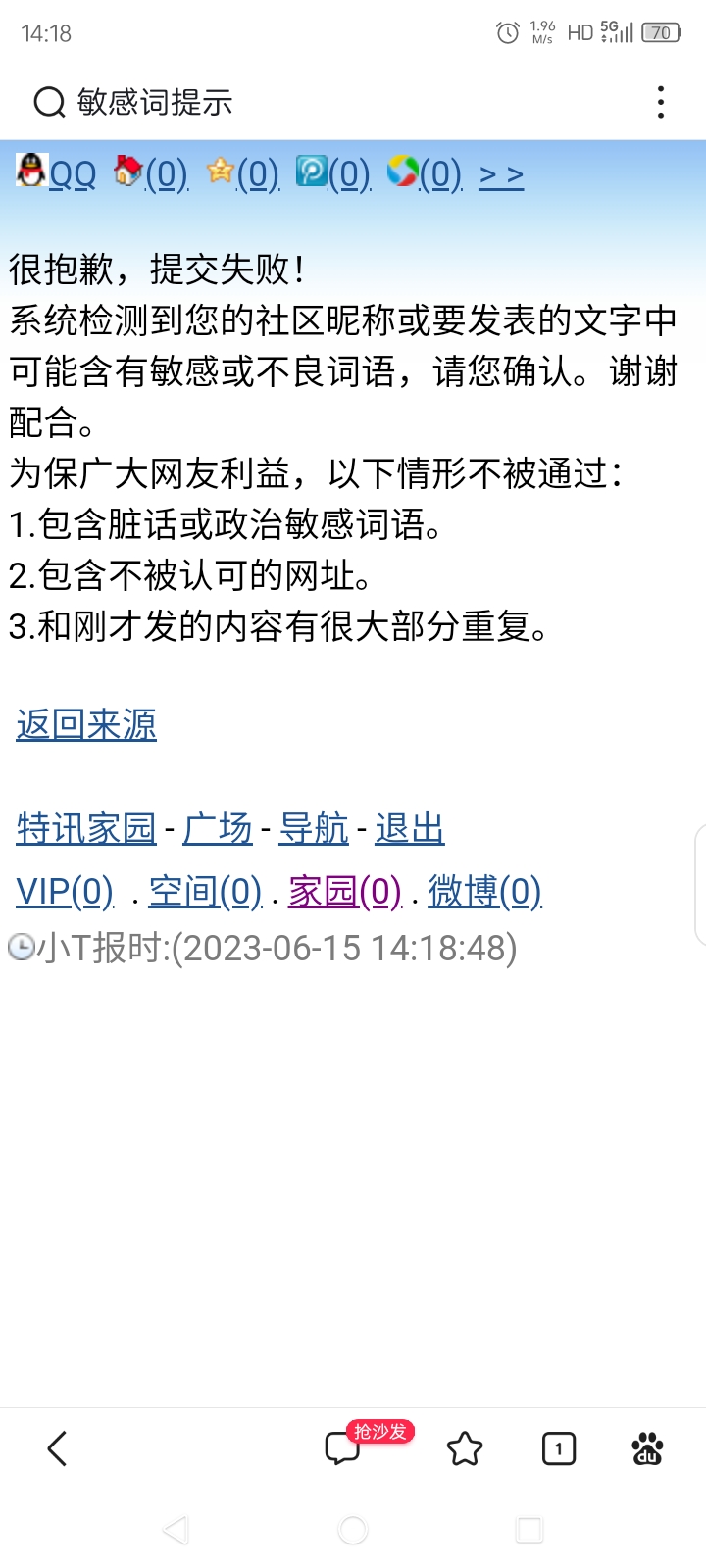Open the house icon (0) link
This screenshot has height=1568, width=706.
point(152,174)
